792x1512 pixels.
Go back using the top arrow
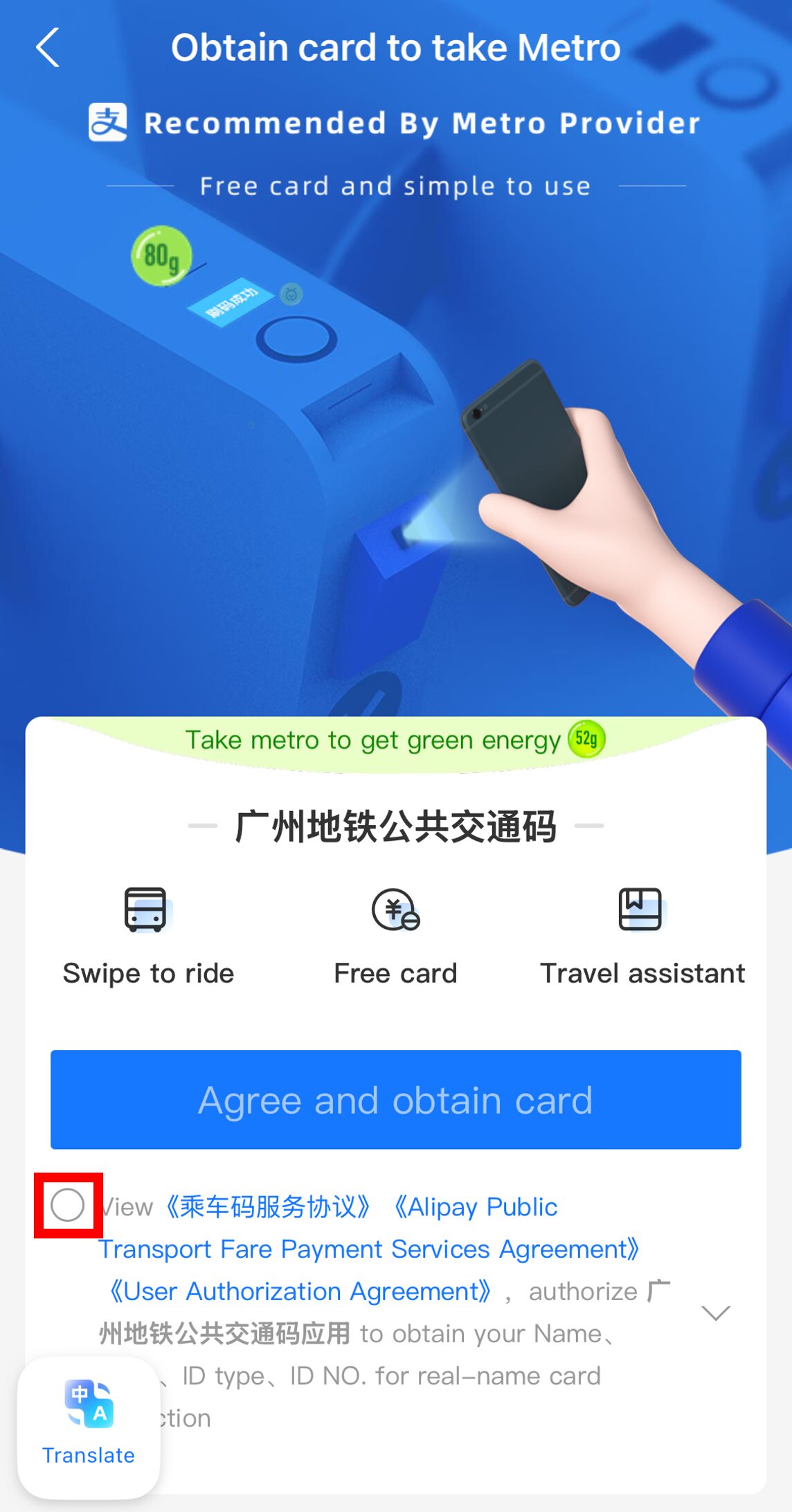(48, 48)
